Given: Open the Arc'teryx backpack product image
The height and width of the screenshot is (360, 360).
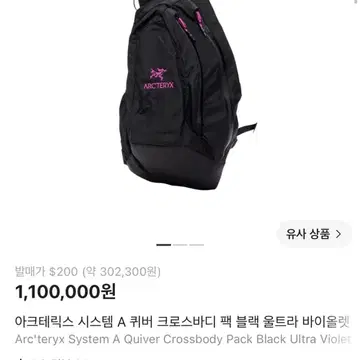Looking at the screenshot, I should pos(188,95).
